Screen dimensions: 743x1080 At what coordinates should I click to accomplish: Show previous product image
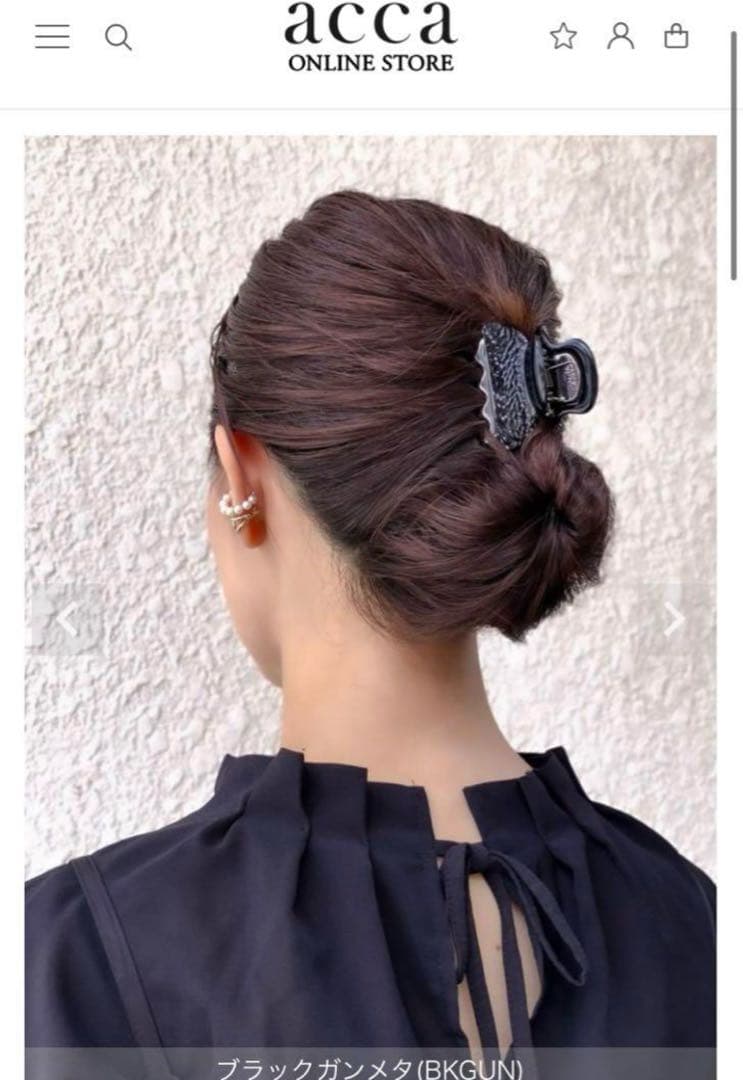pyautogui.click(x=67, y=620)
